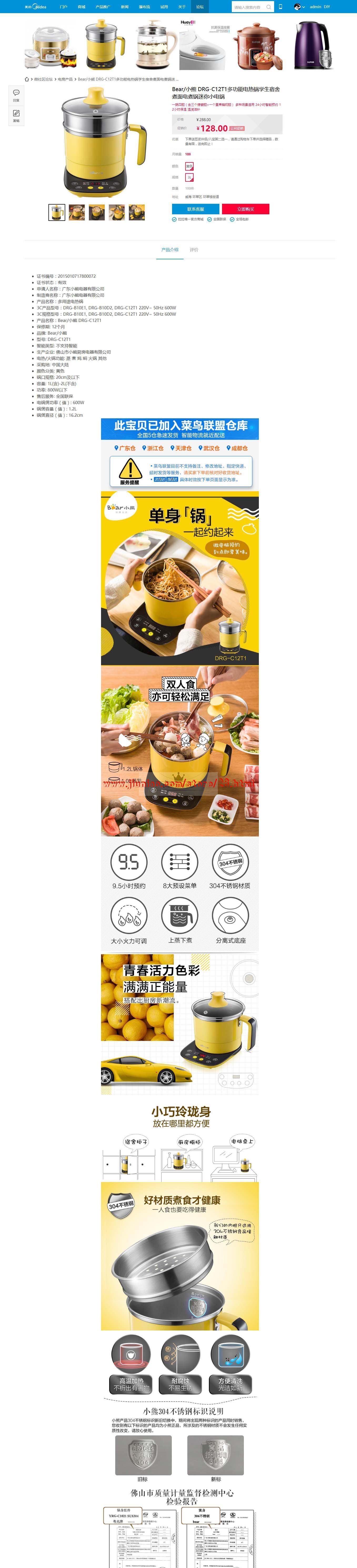Open the mobile phone icon in header

click(x=280, y=7)
